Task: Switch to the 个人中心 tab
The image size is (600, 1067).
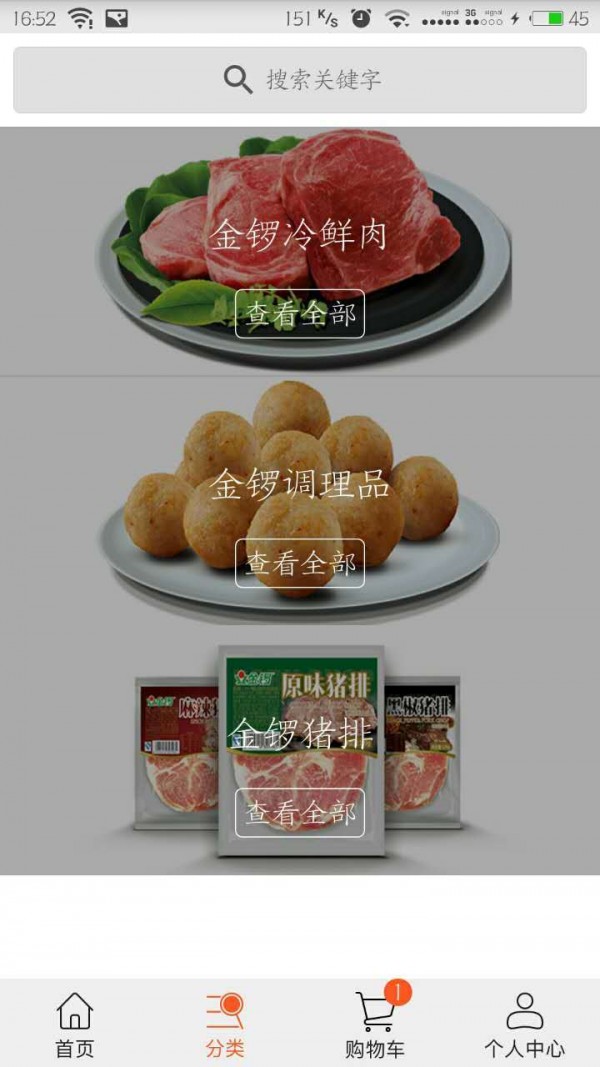Action: [x=524, y=1024]
